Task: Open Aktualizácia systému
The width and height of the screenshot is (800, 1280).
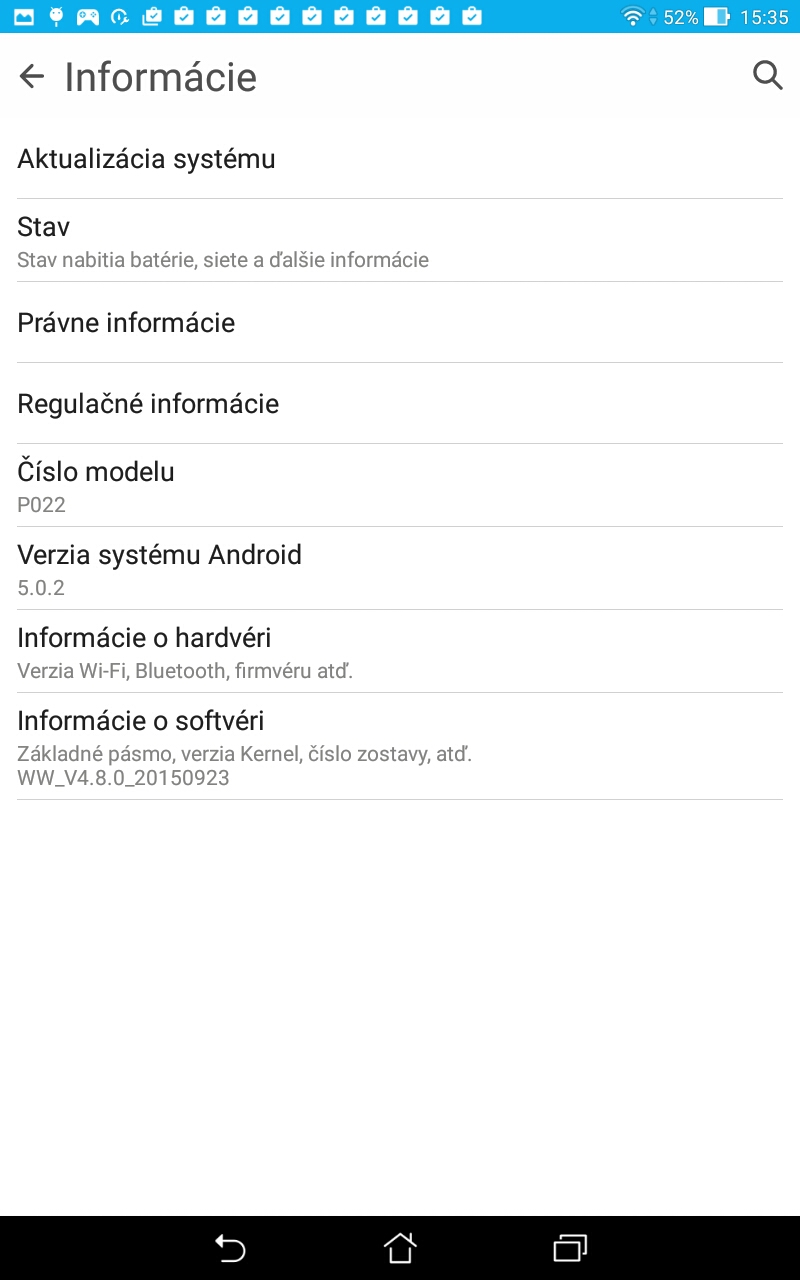Action: pos(400,158)
